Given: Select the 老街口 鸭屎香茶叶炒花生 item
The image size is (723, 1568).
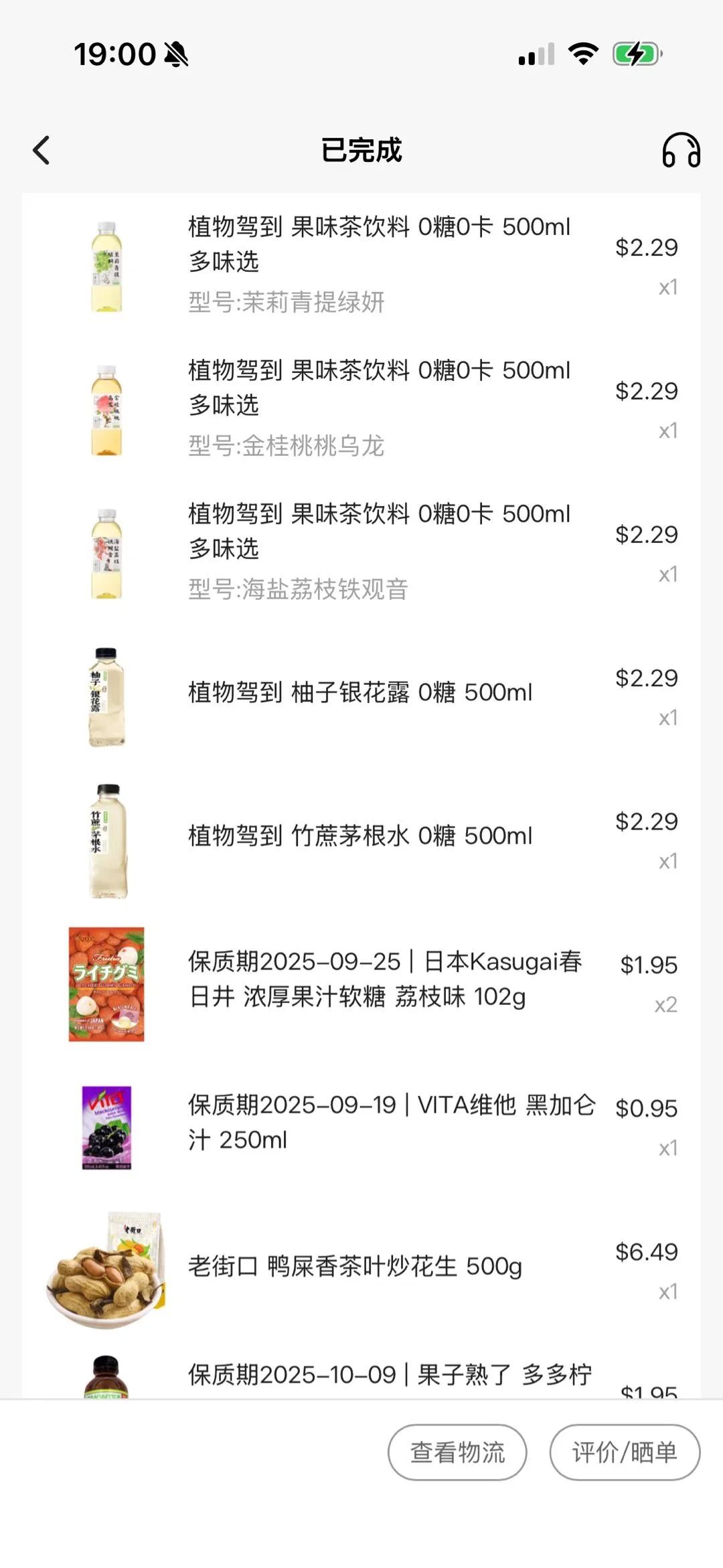Looking at the screenshot, I should coord(355,1267).
